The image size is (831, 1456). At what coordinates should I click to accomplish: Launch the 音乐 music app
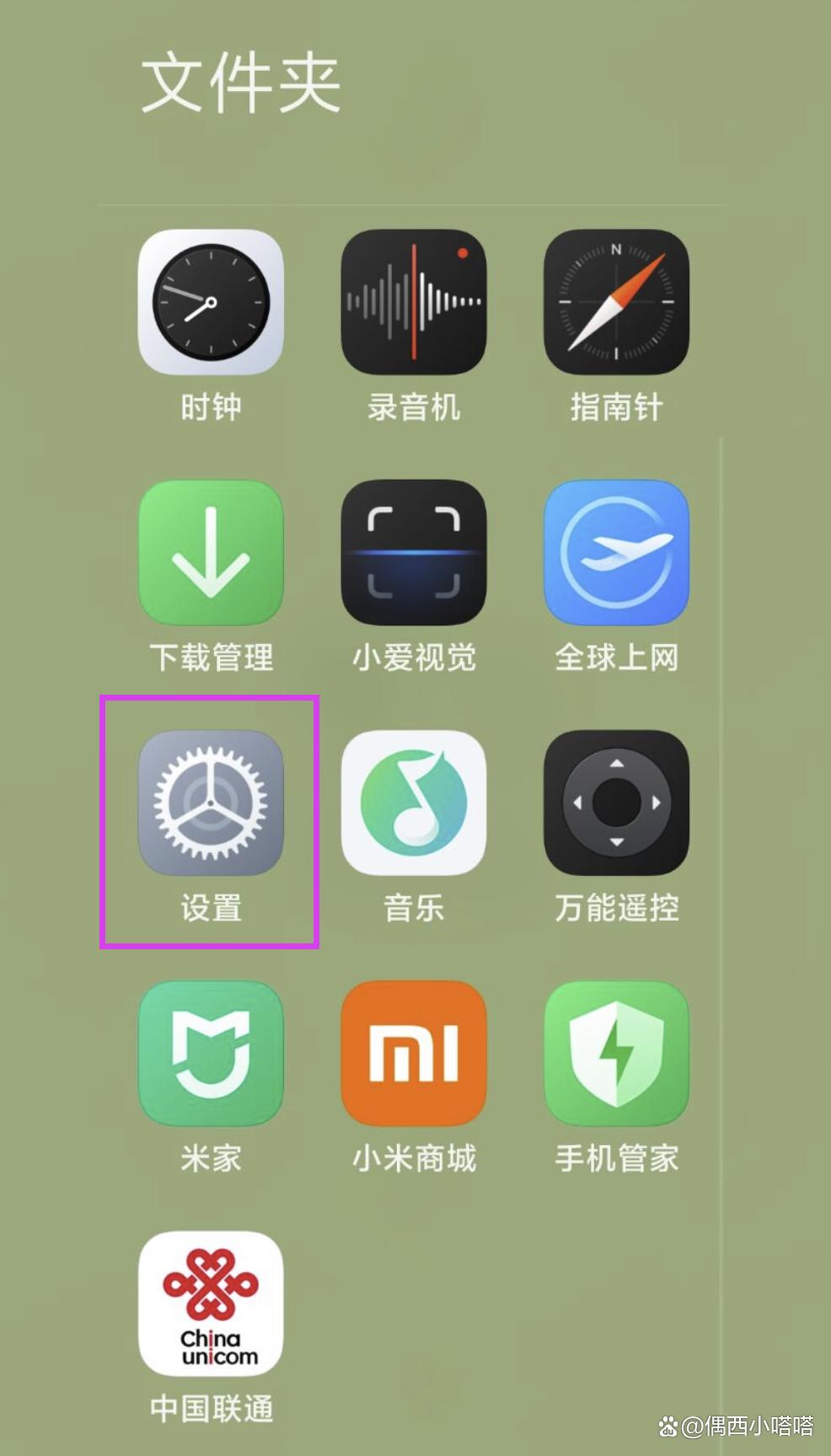pyautogui.click(x=414, y=803)
